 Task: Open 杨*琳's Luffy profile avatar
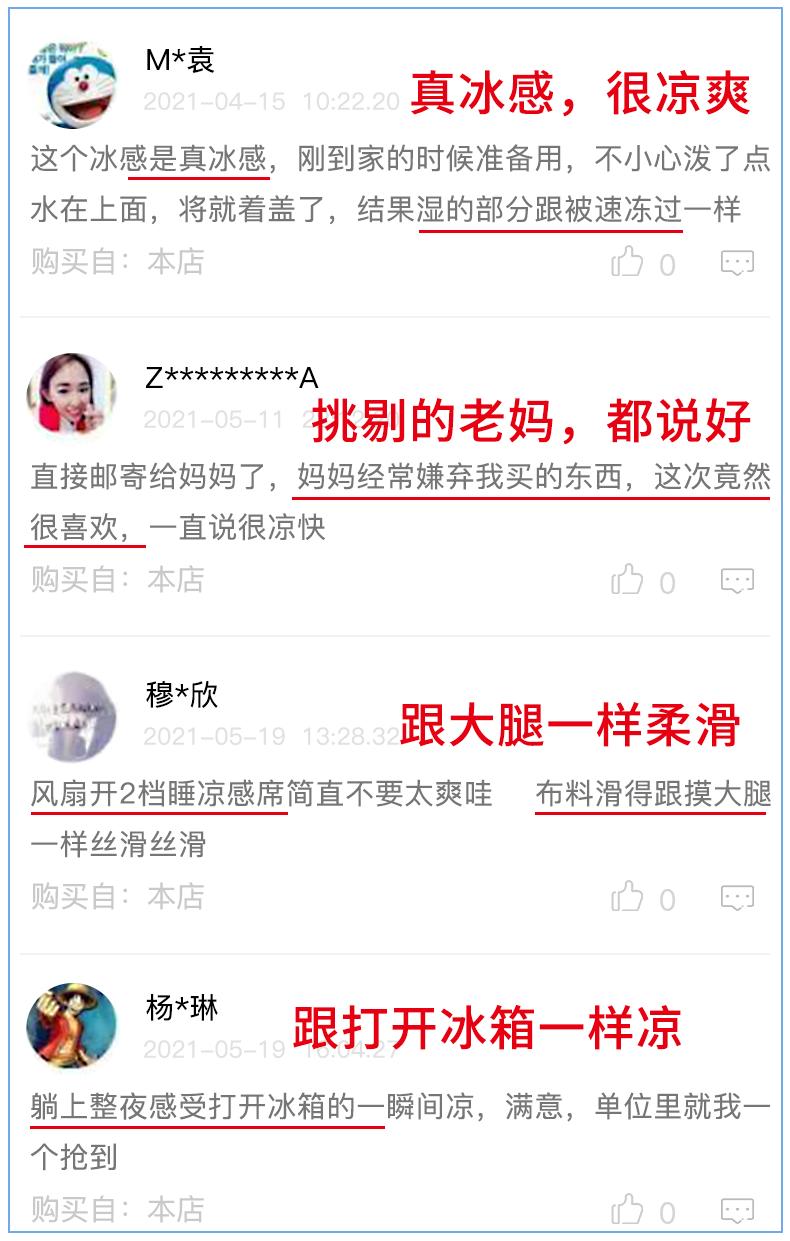click(68, 1023)
